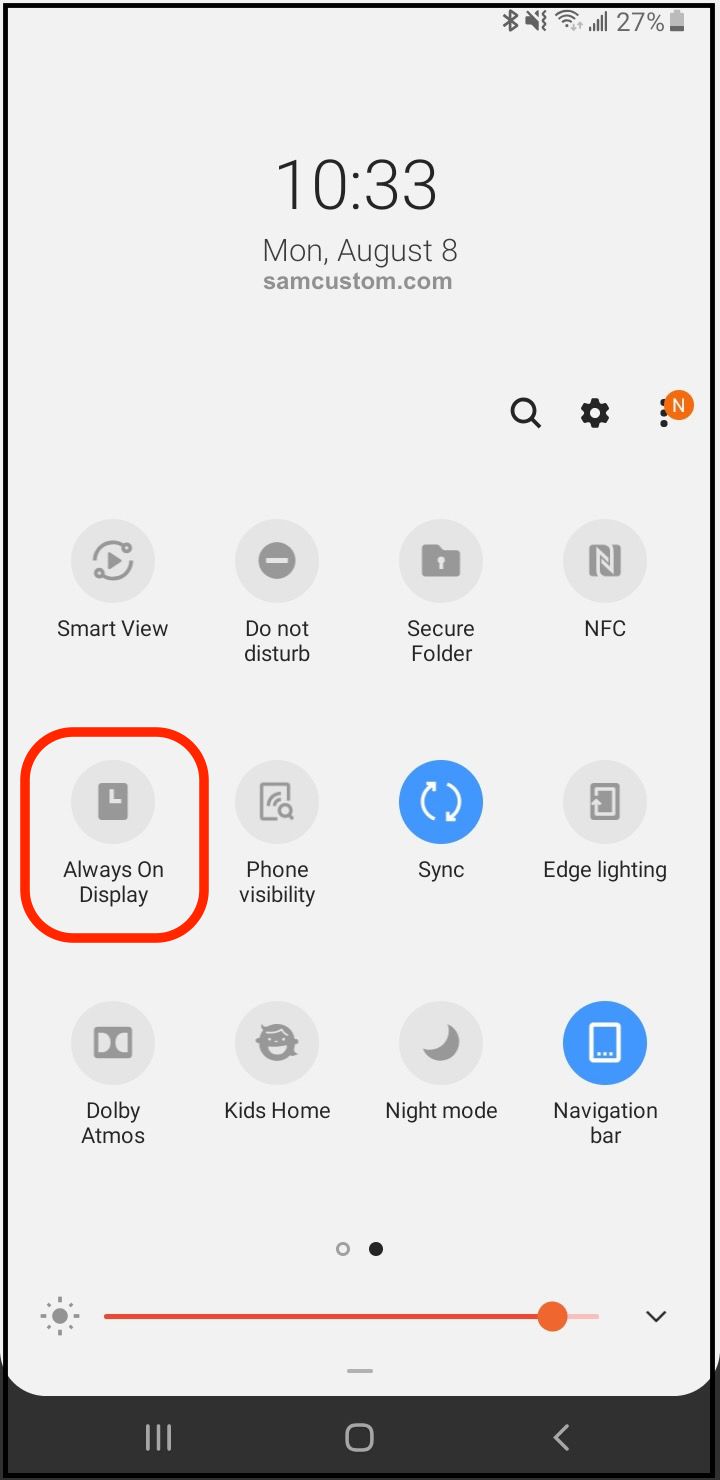
Task: Turn on Edge lighting
Action: pyautogui.click(x=605, y=802)
